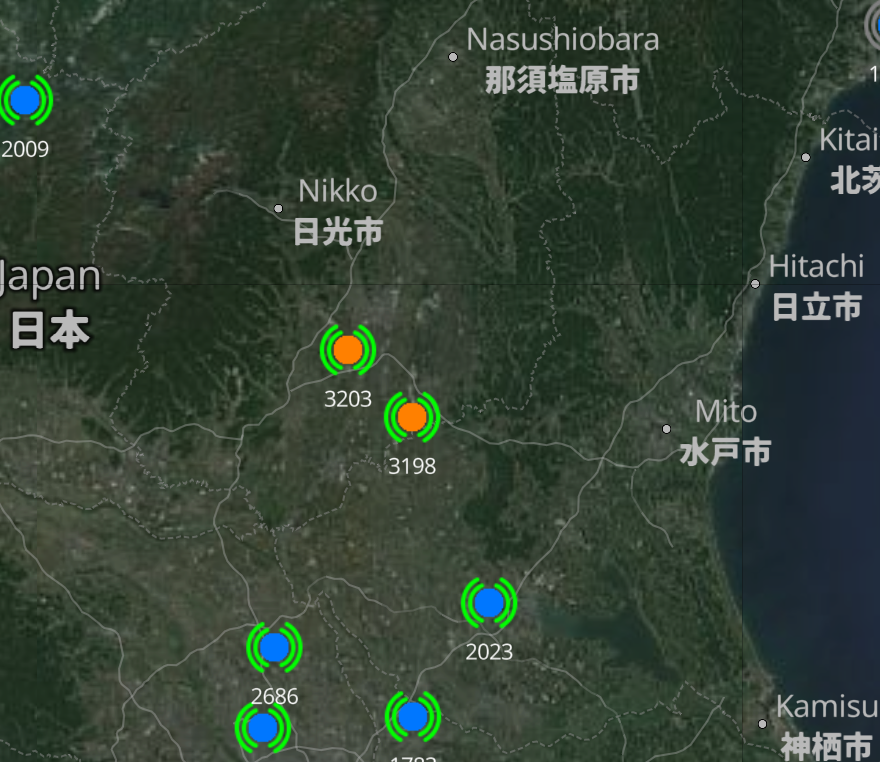Open station marker 2009 near Japan label
This screenshot has width=880, height=762.
pyautogui.click(x=25, y=100)
